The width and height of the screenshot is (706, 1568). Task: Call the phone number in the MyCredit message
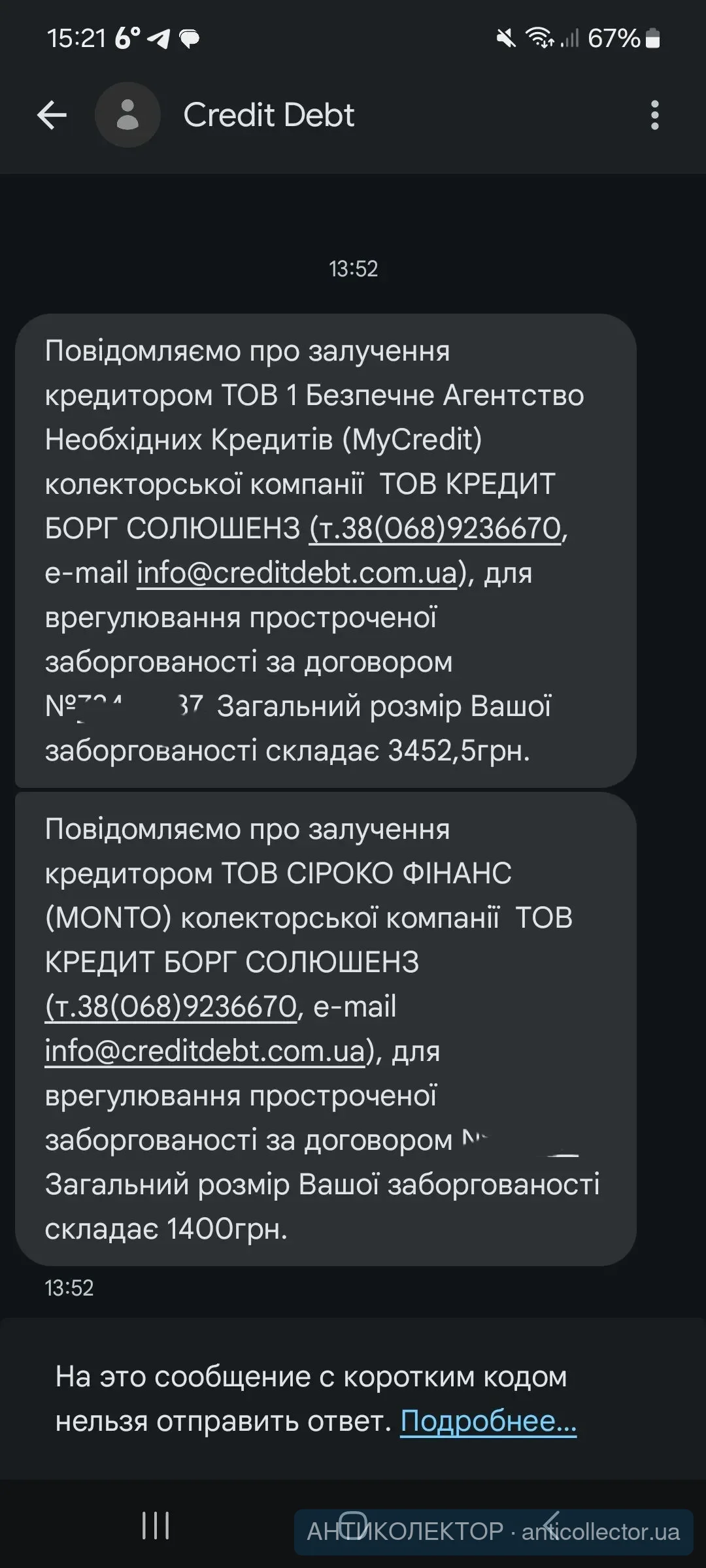pos(435,529)
